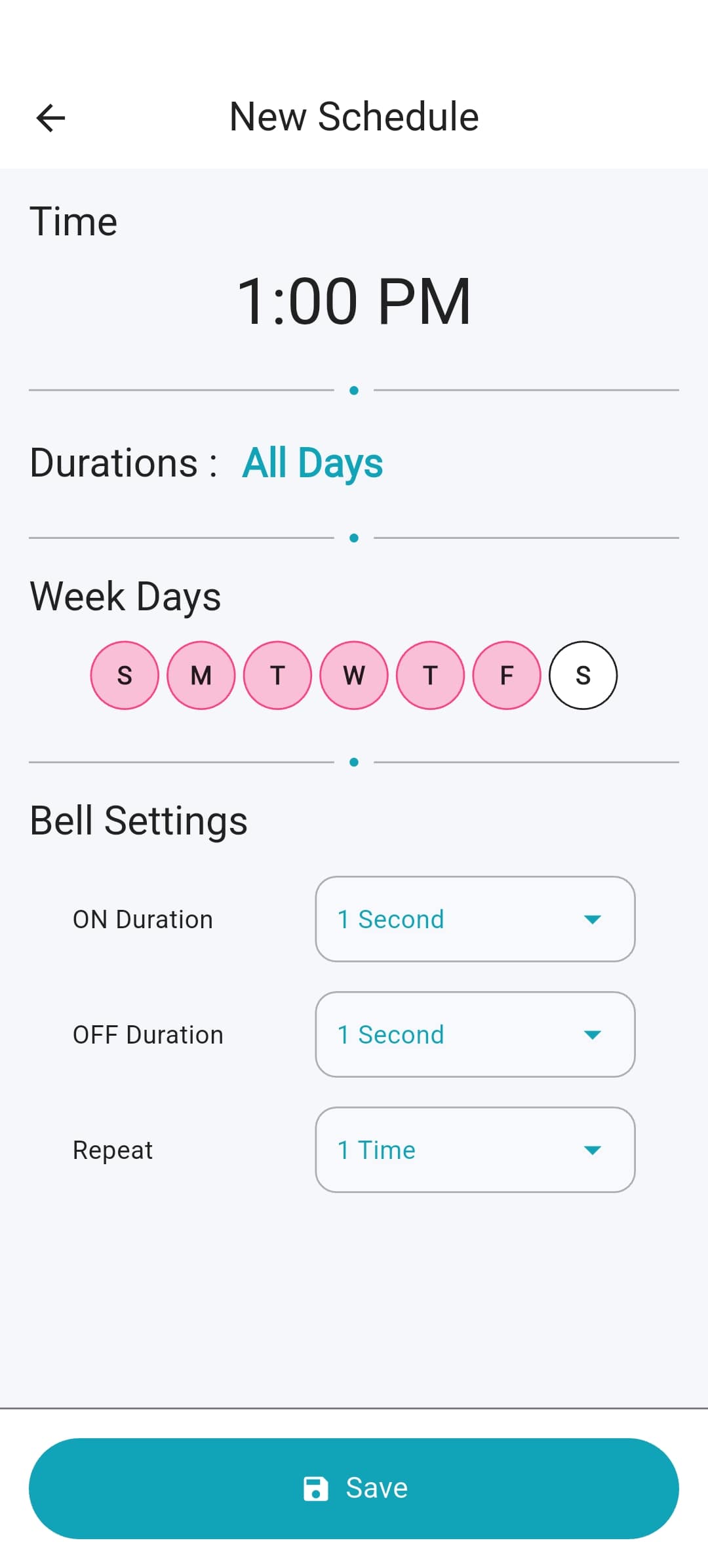Screen dimensions: 708x1568
Task: Open the All Days durations option
Action: click(x=312, y=463)
